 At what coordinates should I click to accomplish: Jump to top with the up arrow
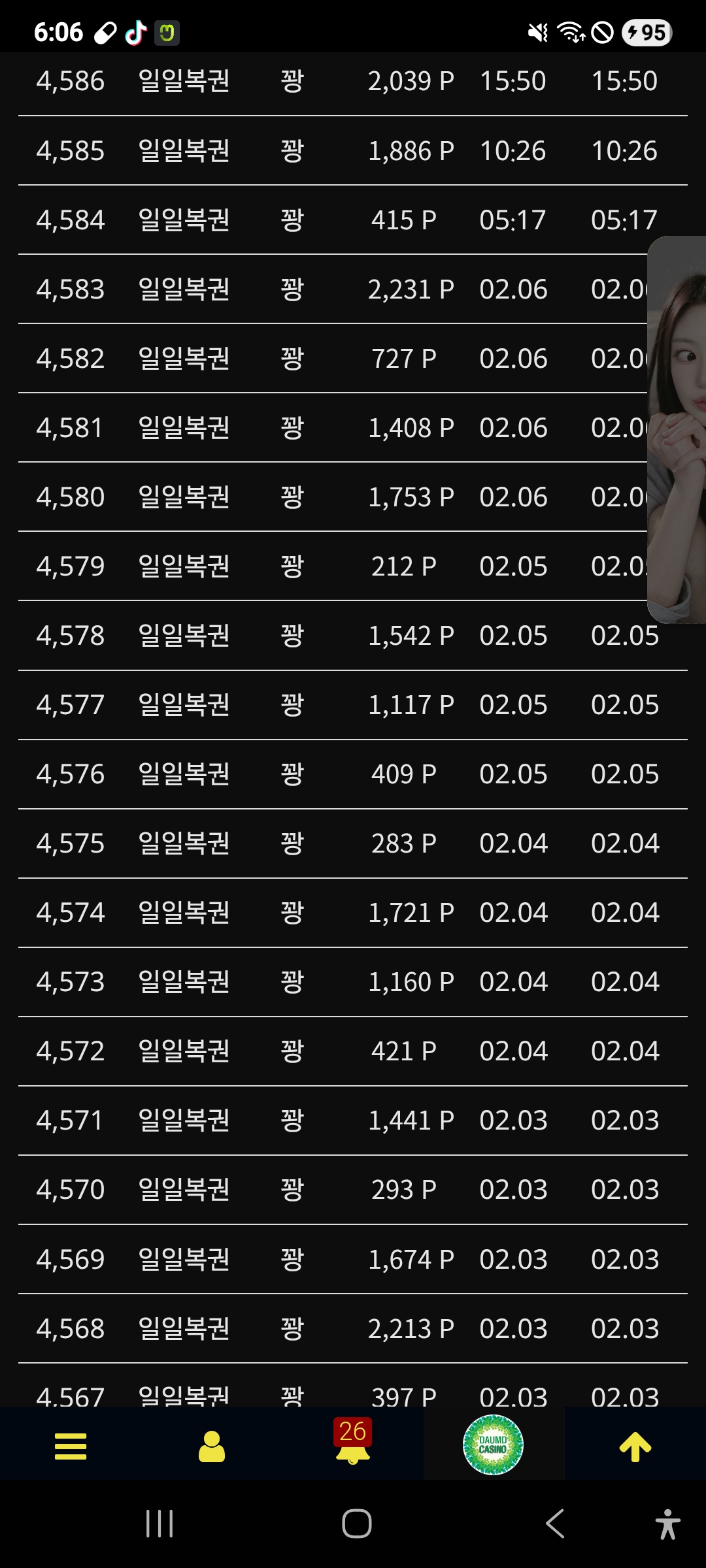pyautogui.click(x=635, y=1446)
